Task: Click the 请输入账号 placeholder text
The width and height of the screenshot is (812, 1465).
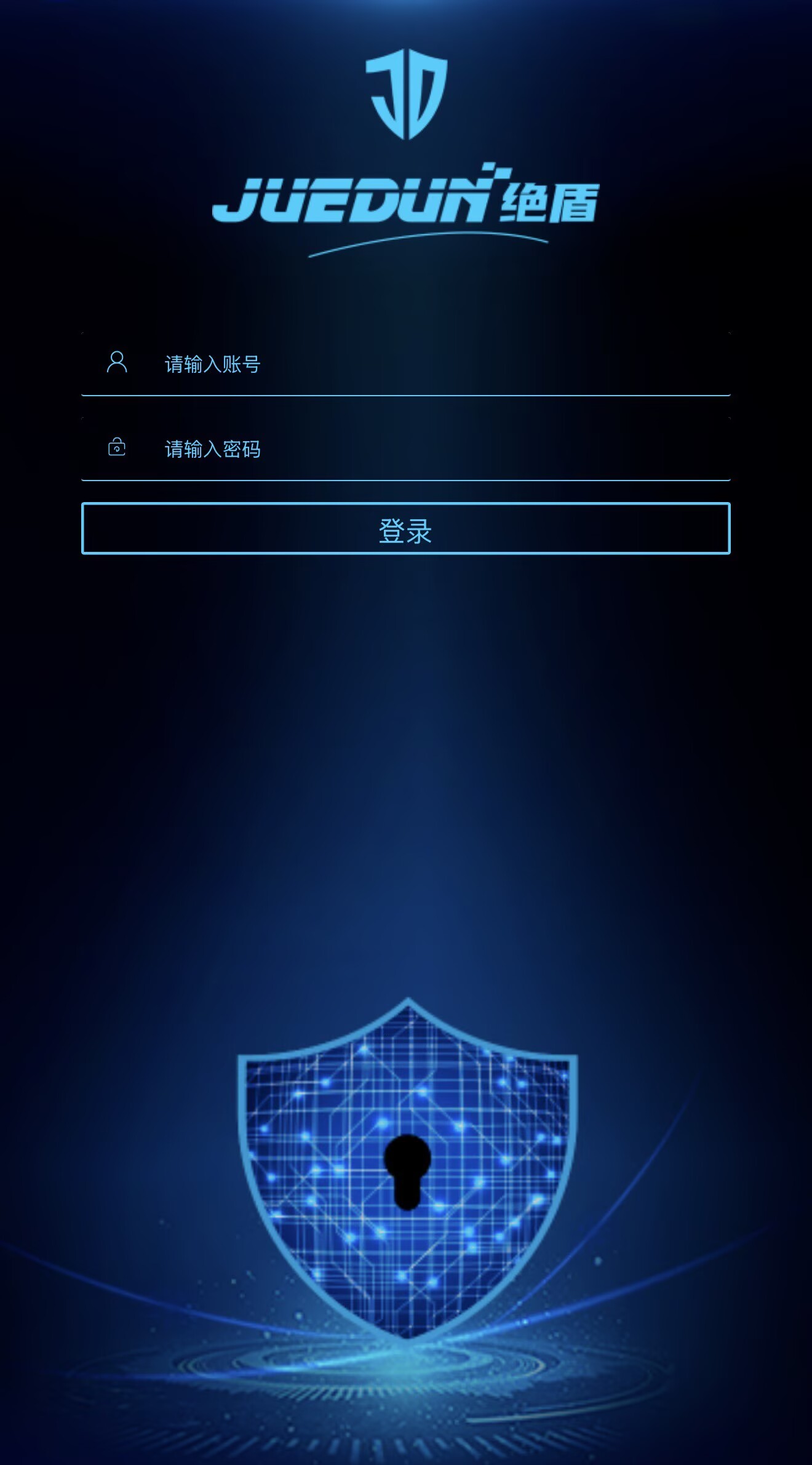Action: pyautogui.click(x=212, y=364)
